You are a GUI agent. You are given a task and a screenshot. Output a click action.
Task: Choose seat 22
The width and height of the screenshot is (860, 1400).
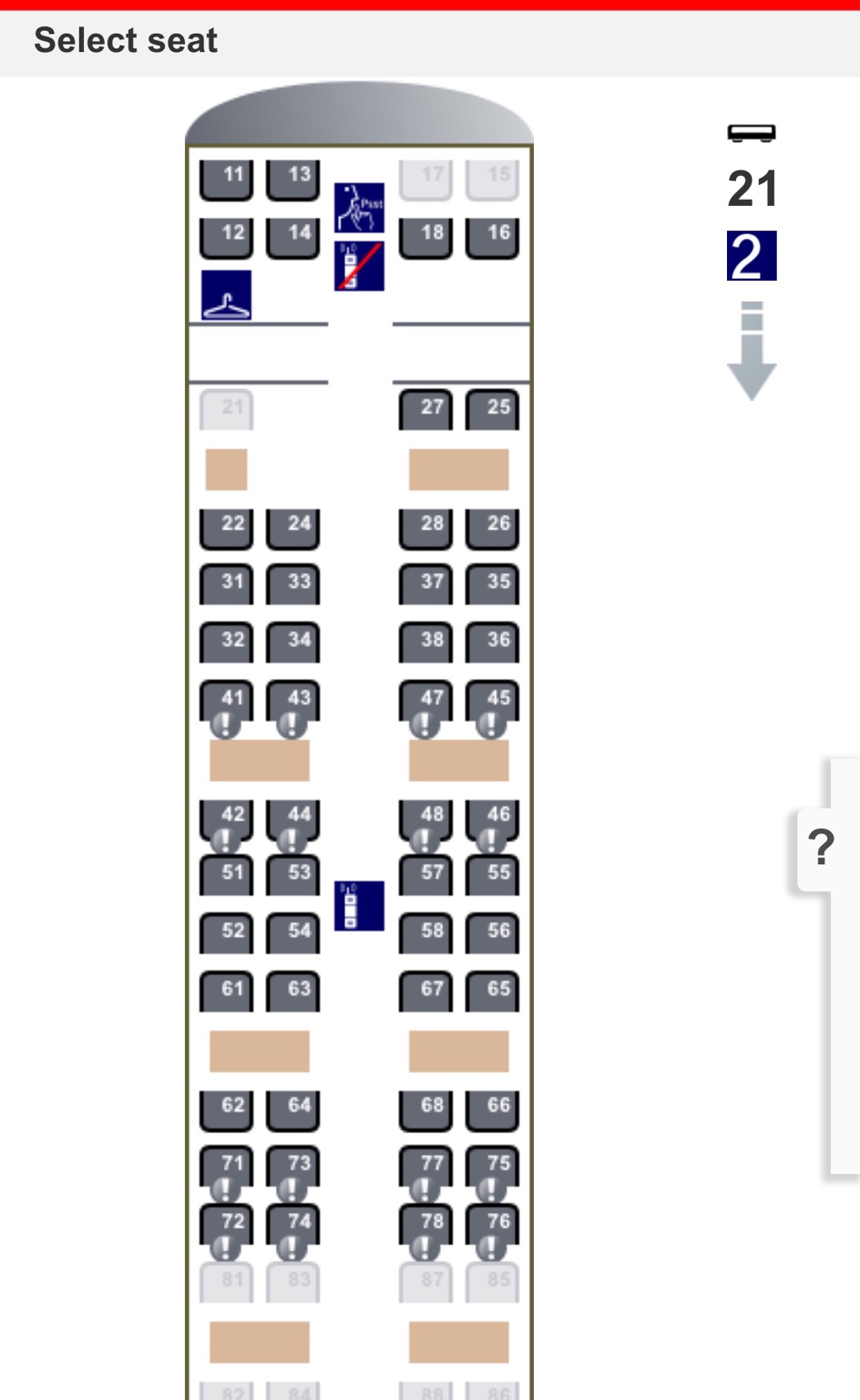226,529
